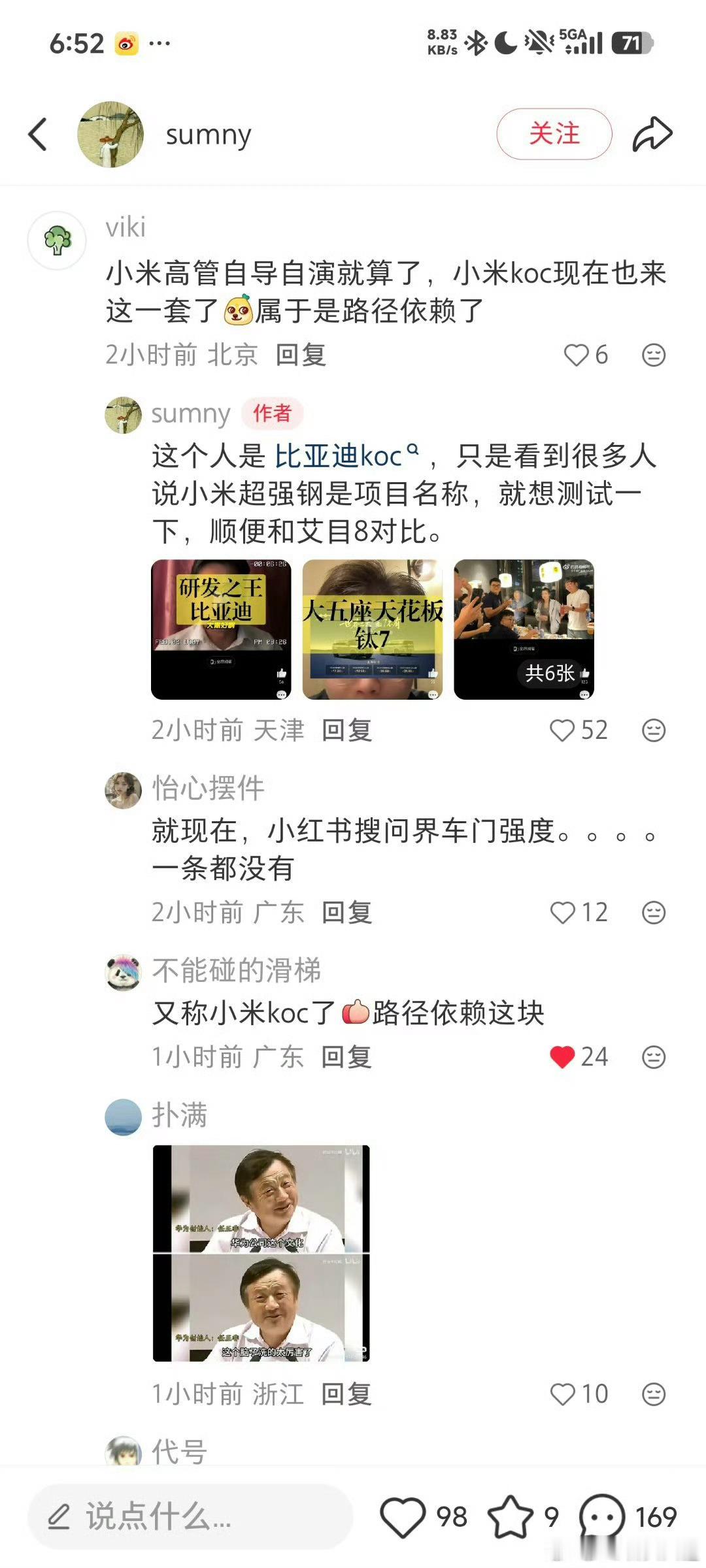Screen dimensions: 706x1568
Task: Tap the pencil icon in the comment bar
Action: (x=59, y=1515)
